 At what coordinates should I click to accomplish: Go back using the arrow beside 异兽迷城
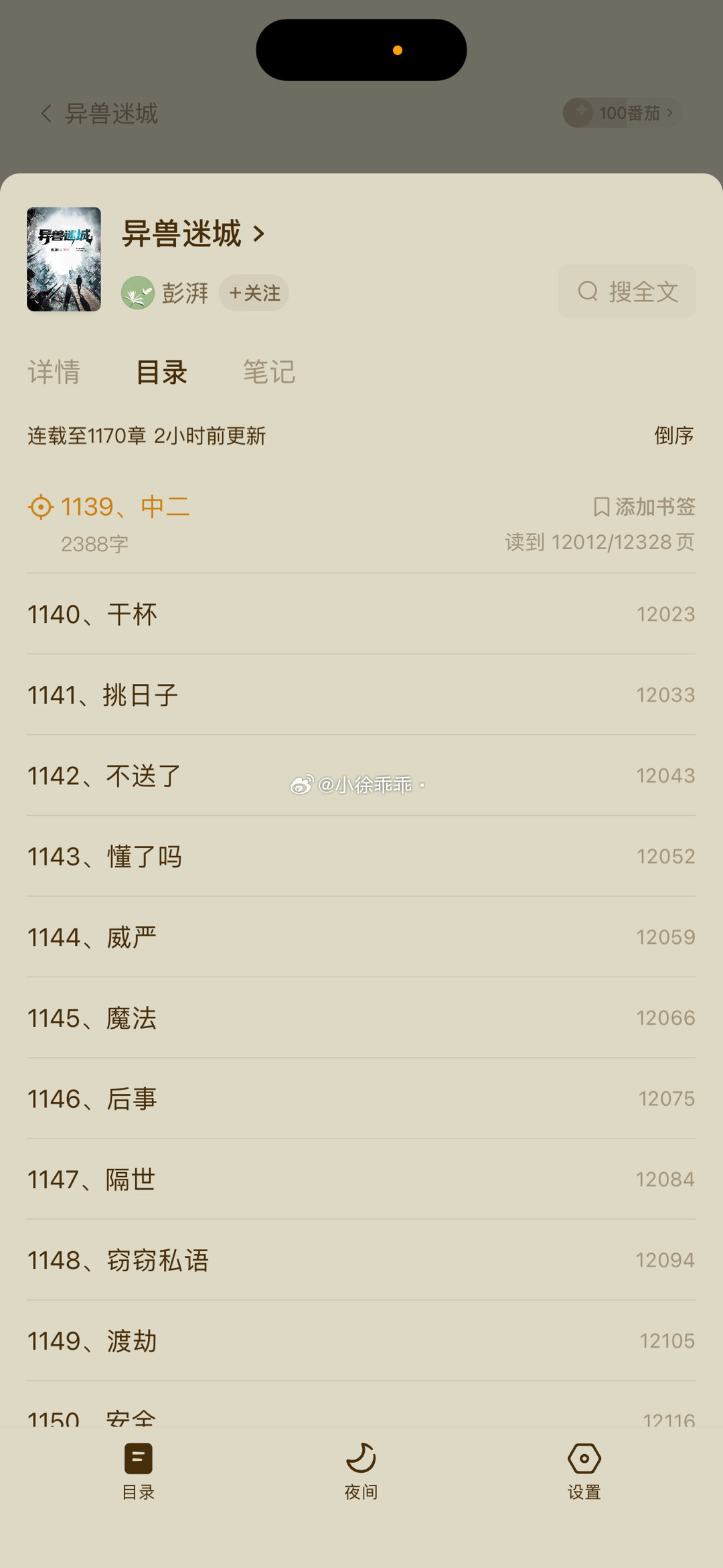[x=46, y=113]
